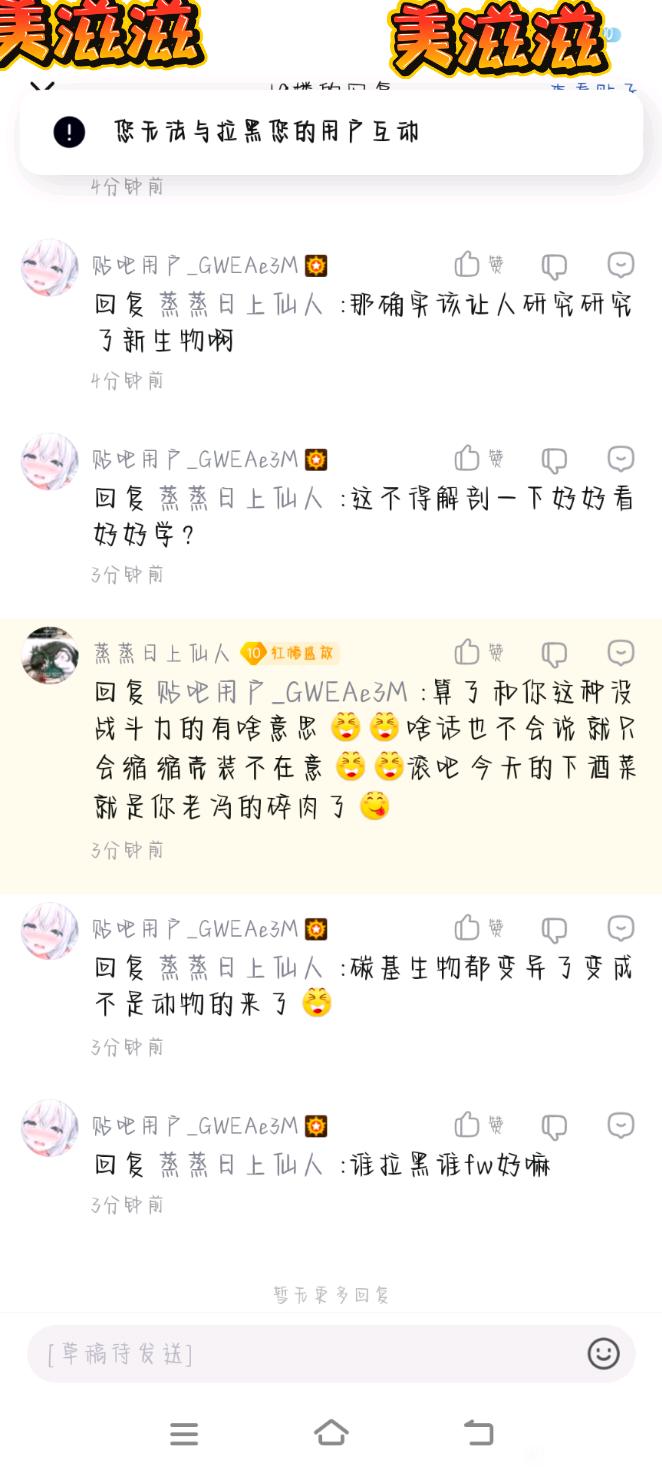Screen dimensions: 662x1473
Task: Like the comment 这不得解剖一下好好看好好学
Action: tap(468, 459)
